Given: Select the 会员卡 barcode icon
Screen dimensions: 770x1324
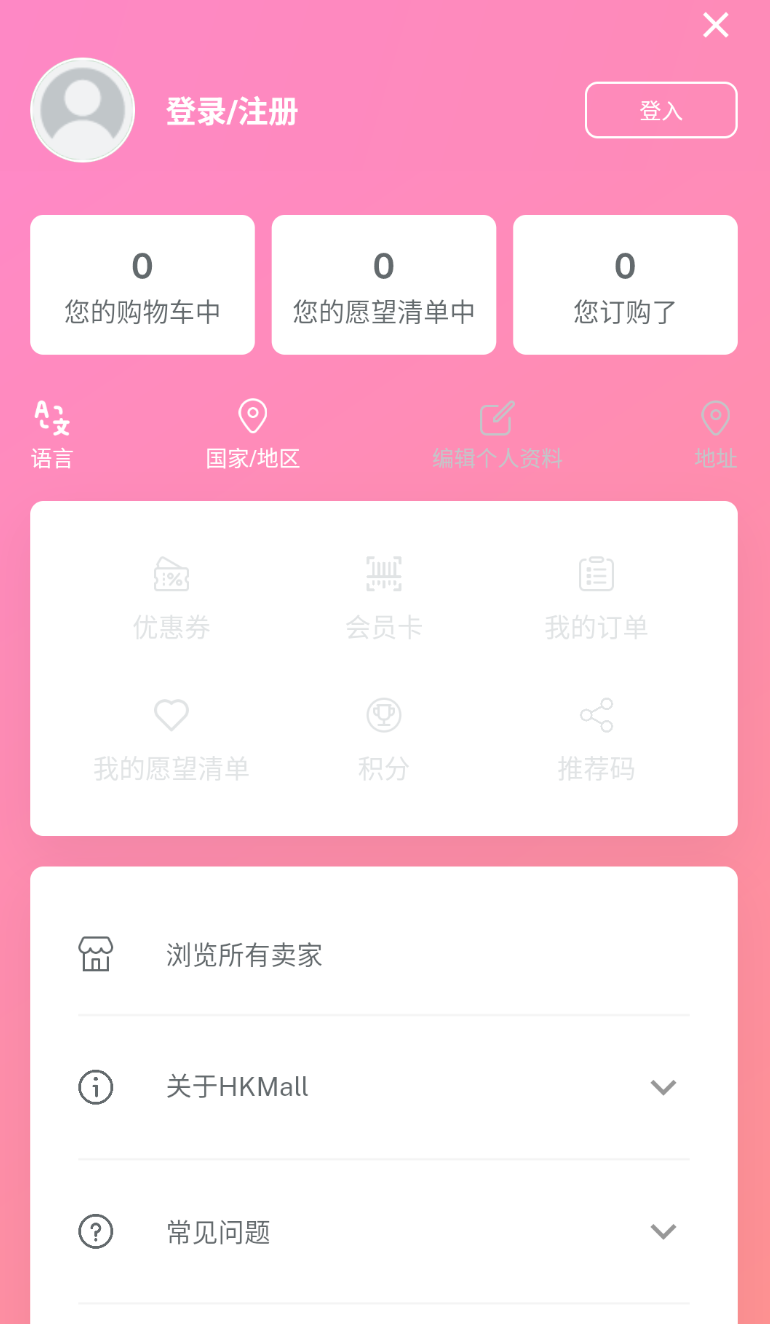Looking at the screenshot, I should (383, 574).
